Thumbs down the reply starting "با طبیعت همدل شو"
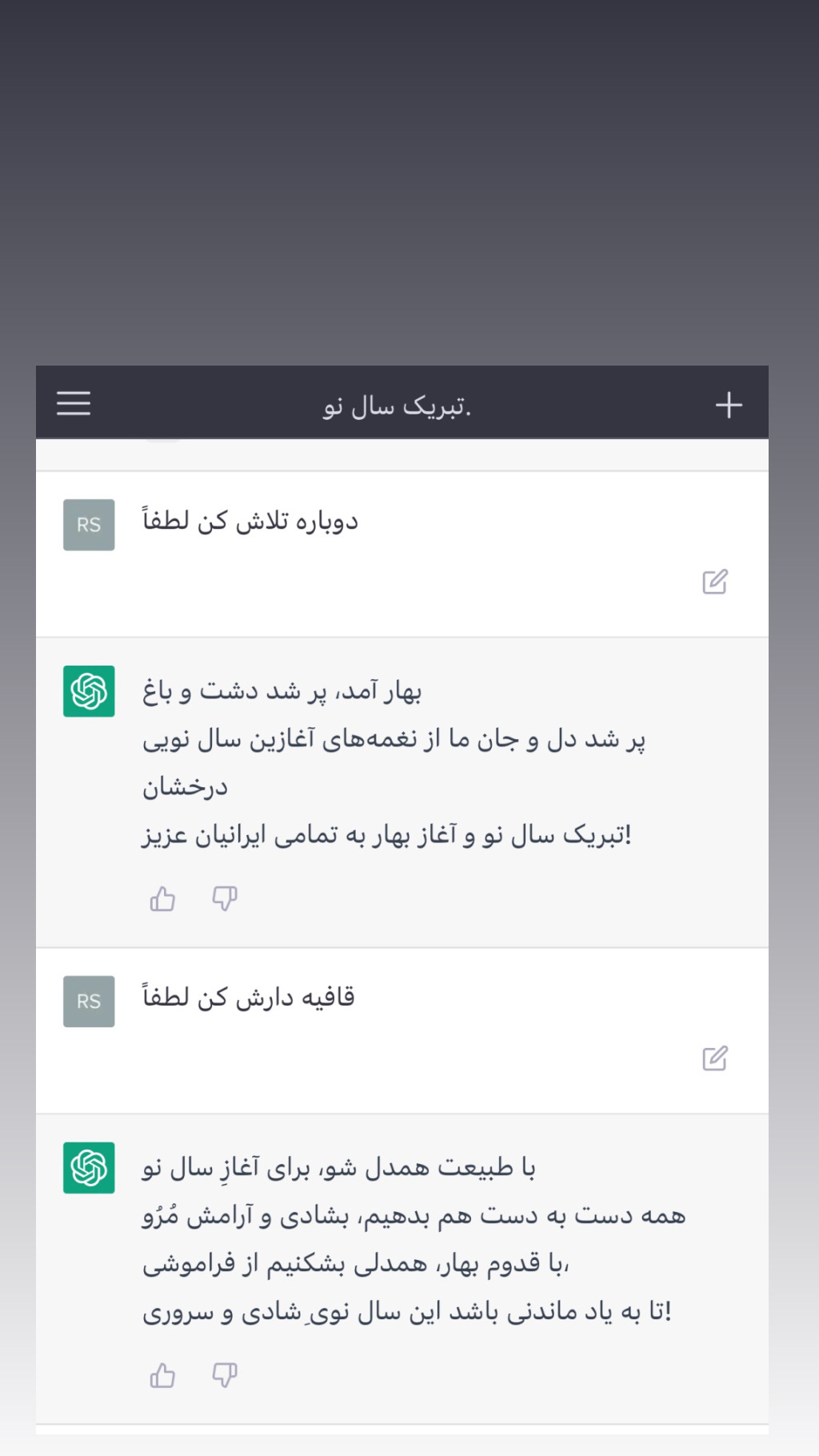Image resolution: width=819 pixels, height=1456 pixels. point(225,1375)
